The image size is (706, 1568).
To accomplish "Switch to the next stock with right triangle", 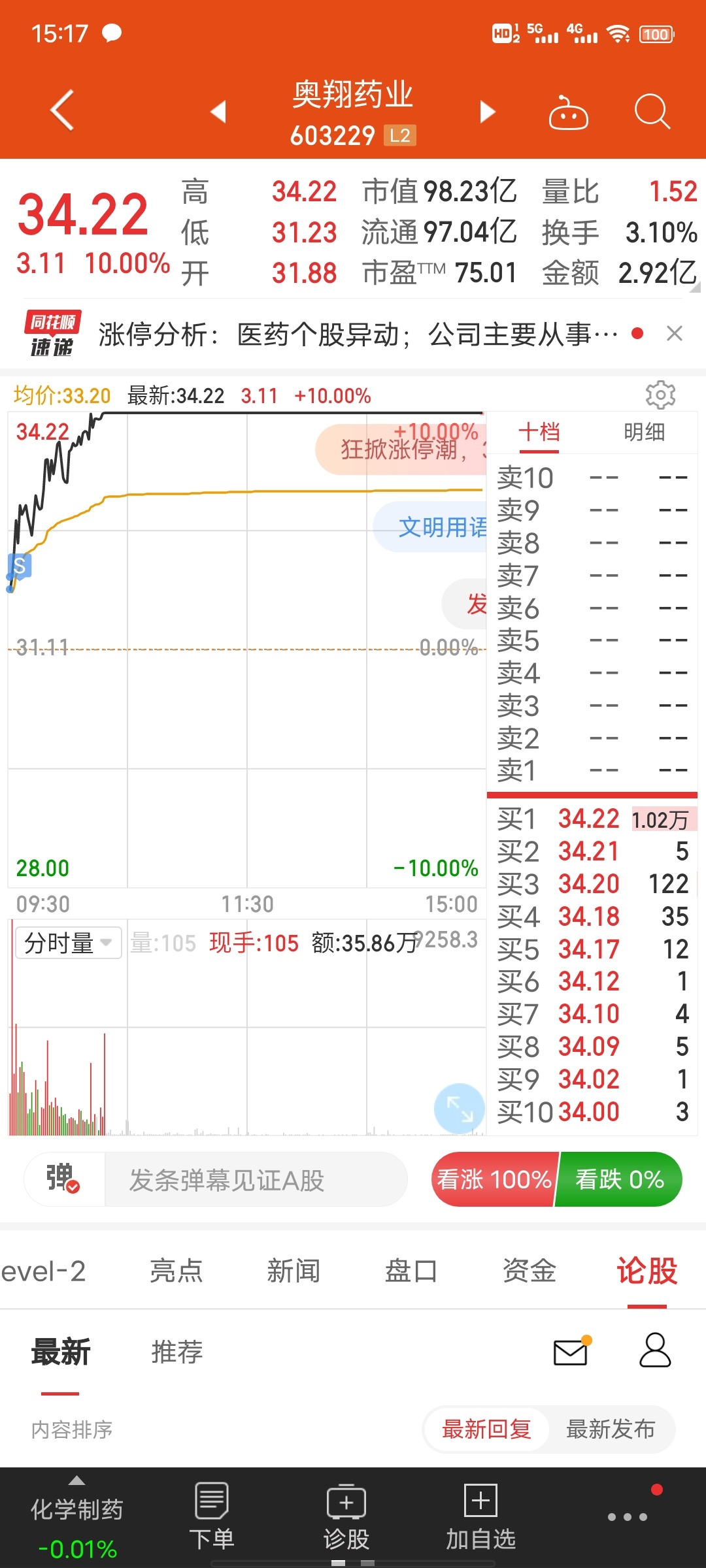I will click(487, 112).
